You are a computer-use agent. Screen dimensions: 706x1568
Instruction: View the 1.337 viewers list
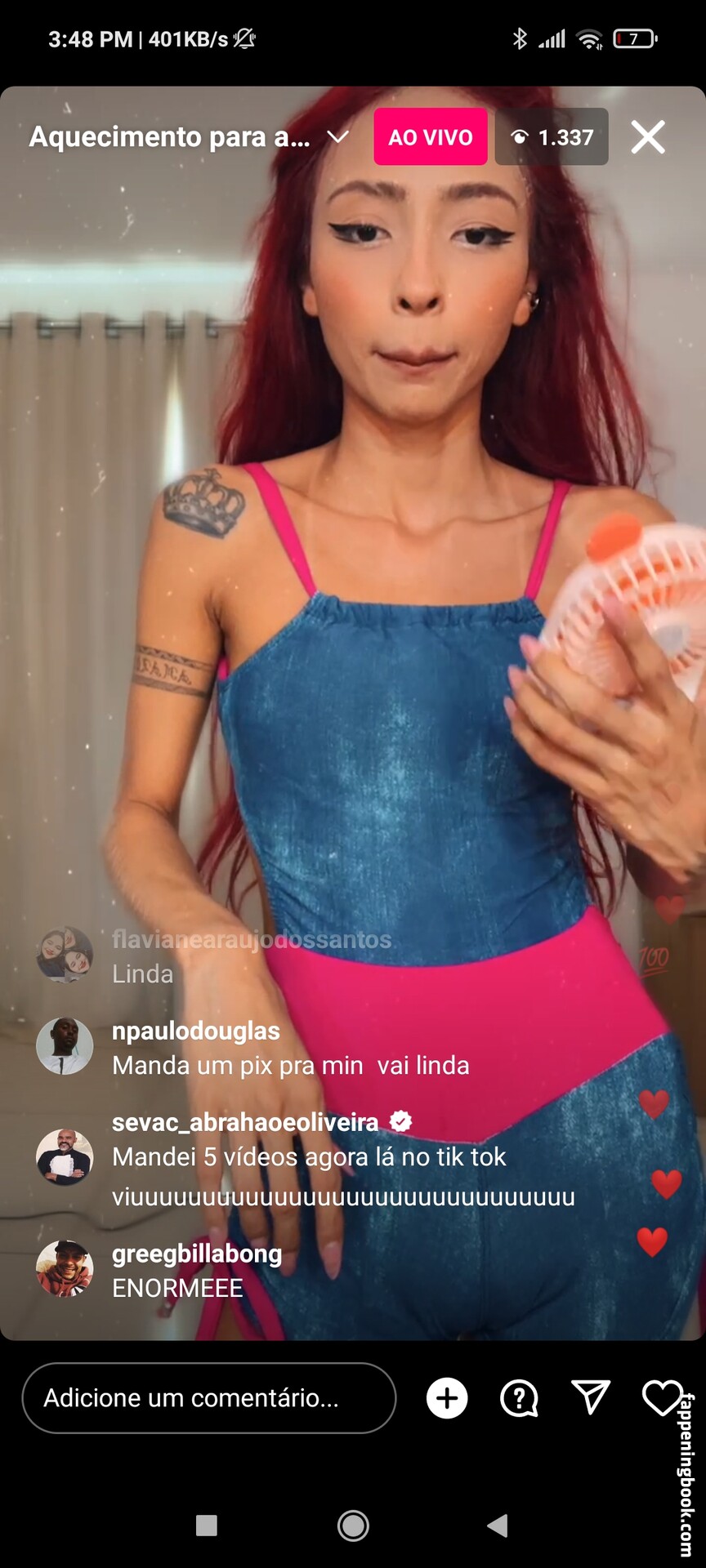pos(552,137)
